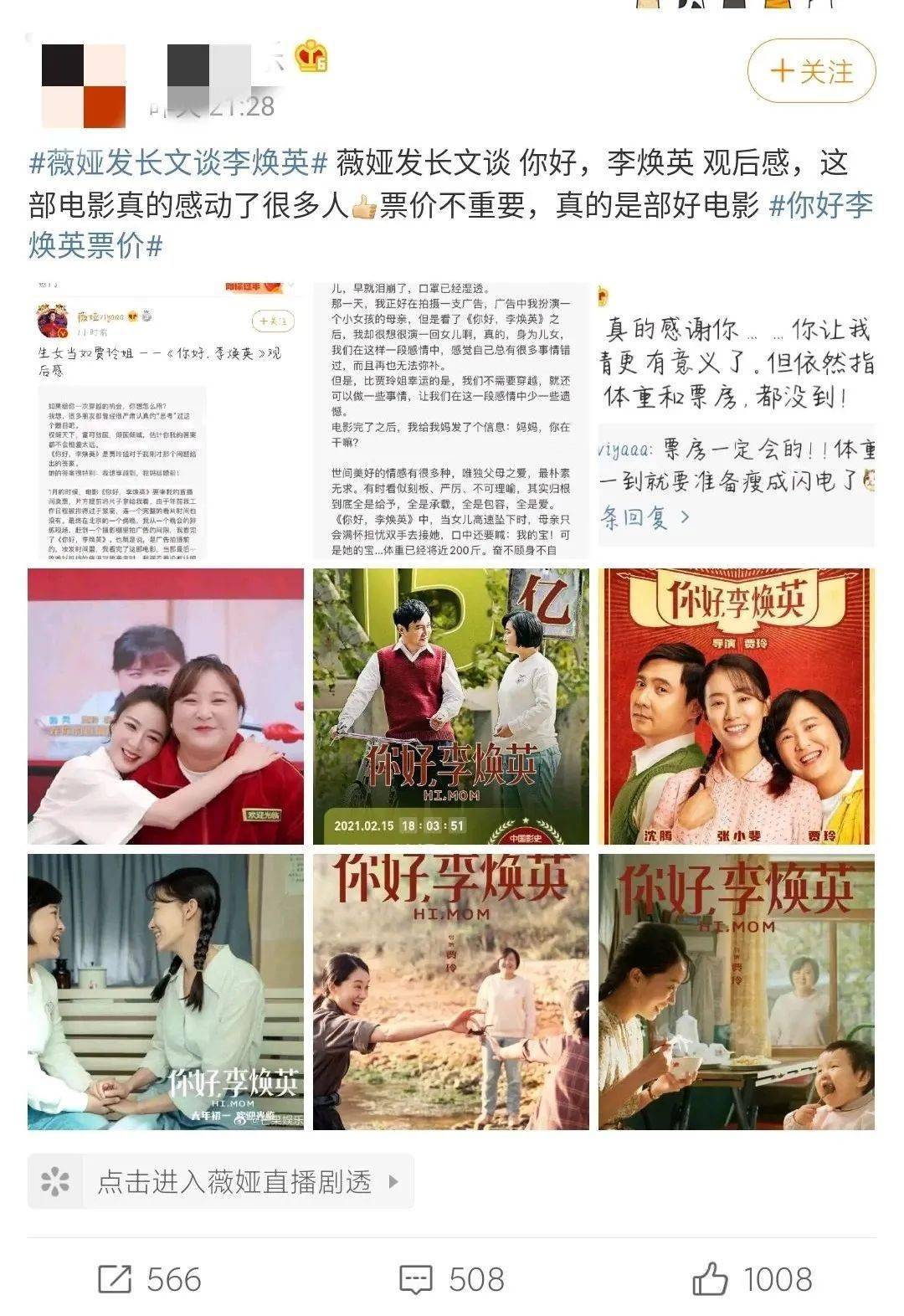The width and height of the screenshot is (904, 1316).
Task: Open the photo of two women hugging
Action: click(x=165, y=707)
